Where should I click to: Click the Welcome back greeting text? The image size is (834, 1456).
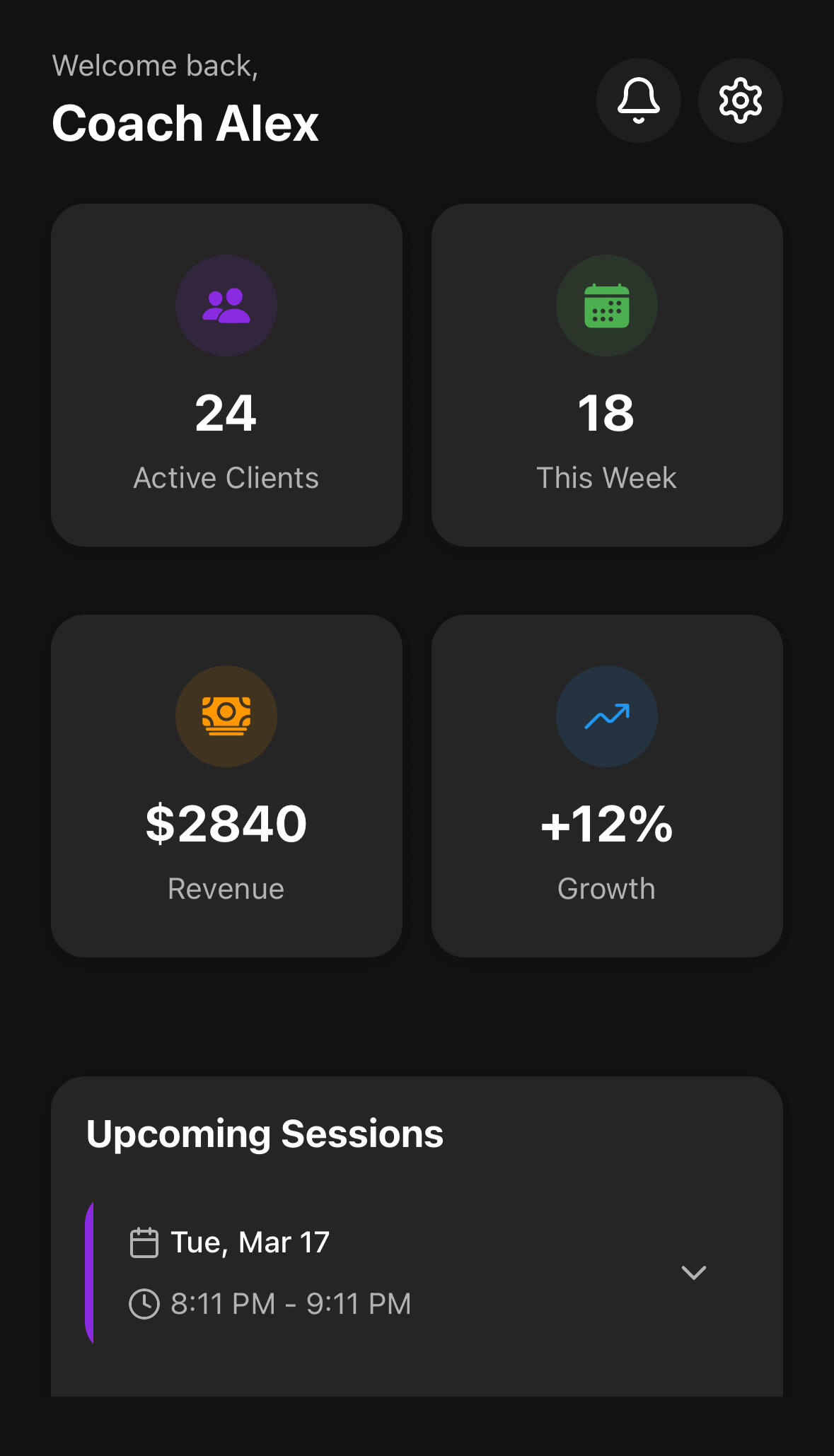click(156, 64)
